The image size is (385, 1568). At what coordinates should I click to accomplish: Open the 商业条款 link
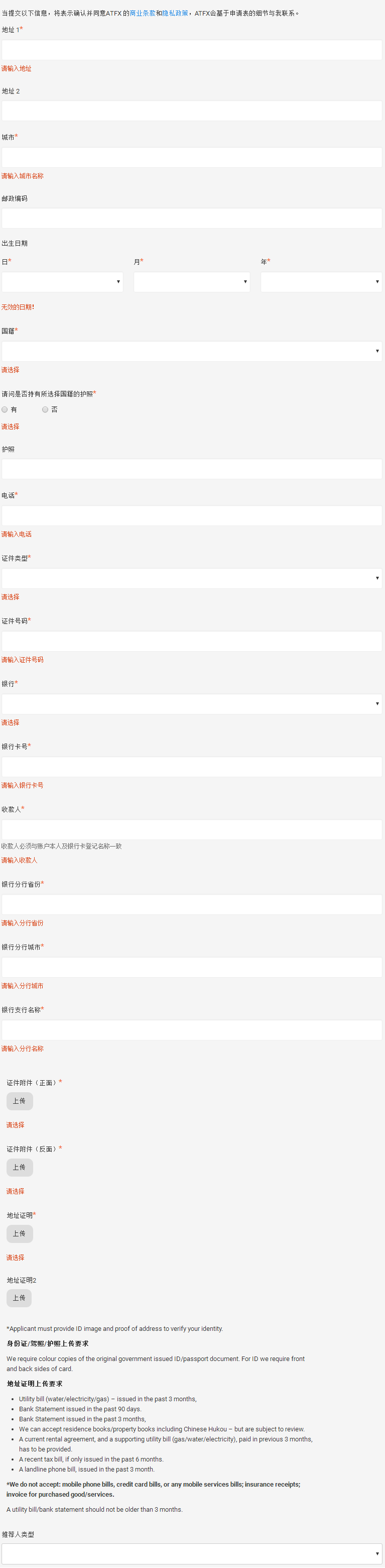[143, 14]
